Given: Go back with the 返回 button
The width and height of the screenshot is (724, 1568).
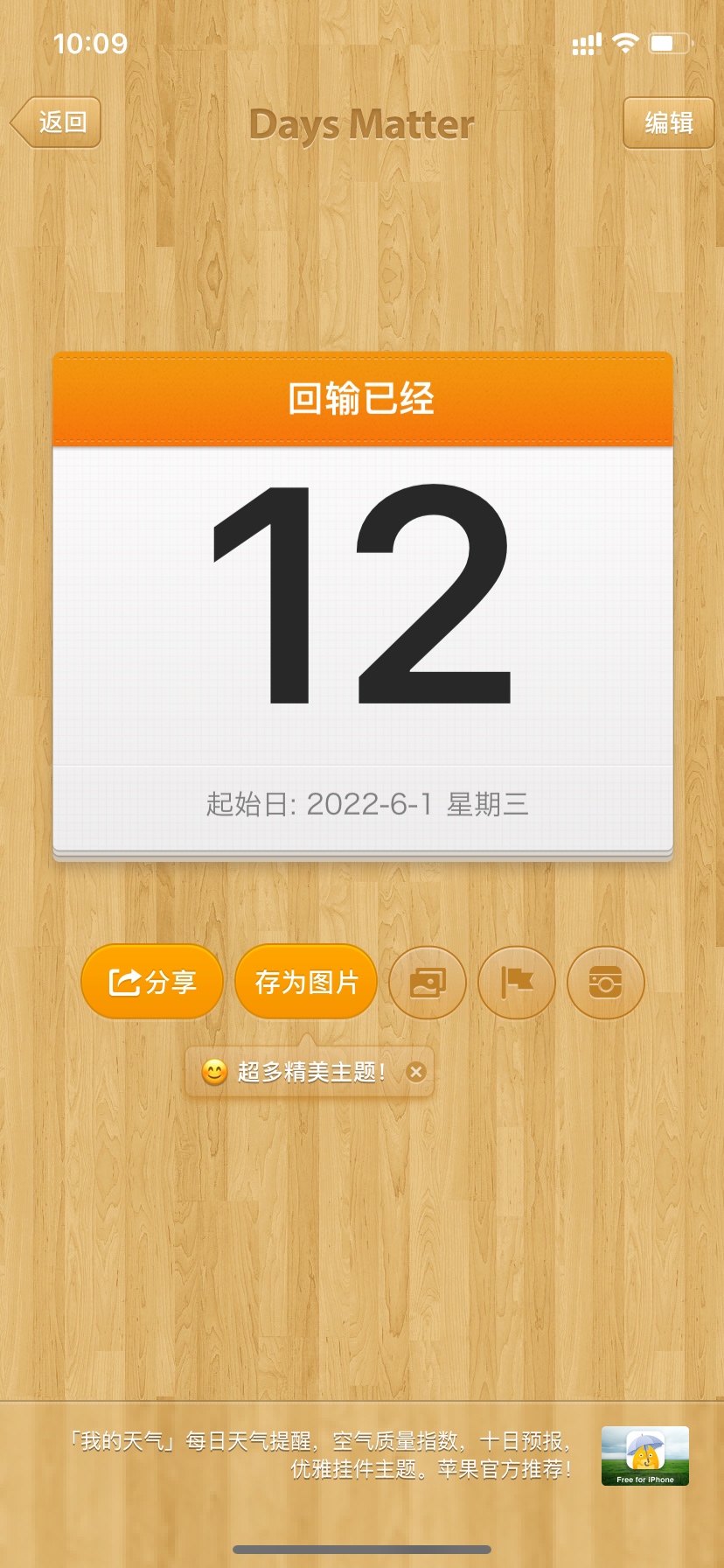Looking at the screenshot, I should pos(58,122).
